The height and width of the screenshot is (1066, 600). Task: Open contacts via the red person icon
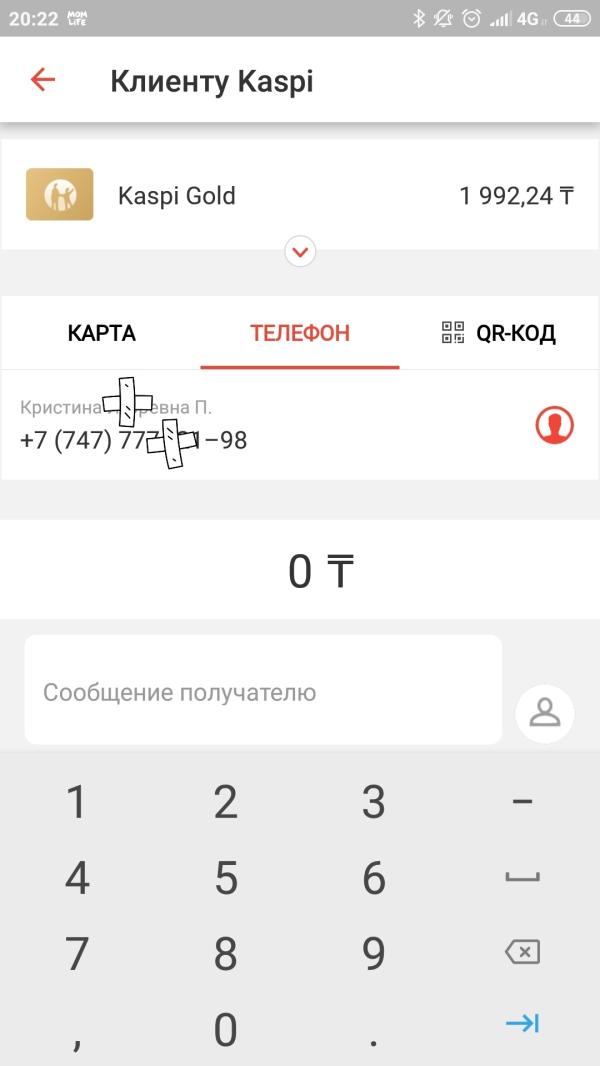pyautogui.click(x=554, y=426)
